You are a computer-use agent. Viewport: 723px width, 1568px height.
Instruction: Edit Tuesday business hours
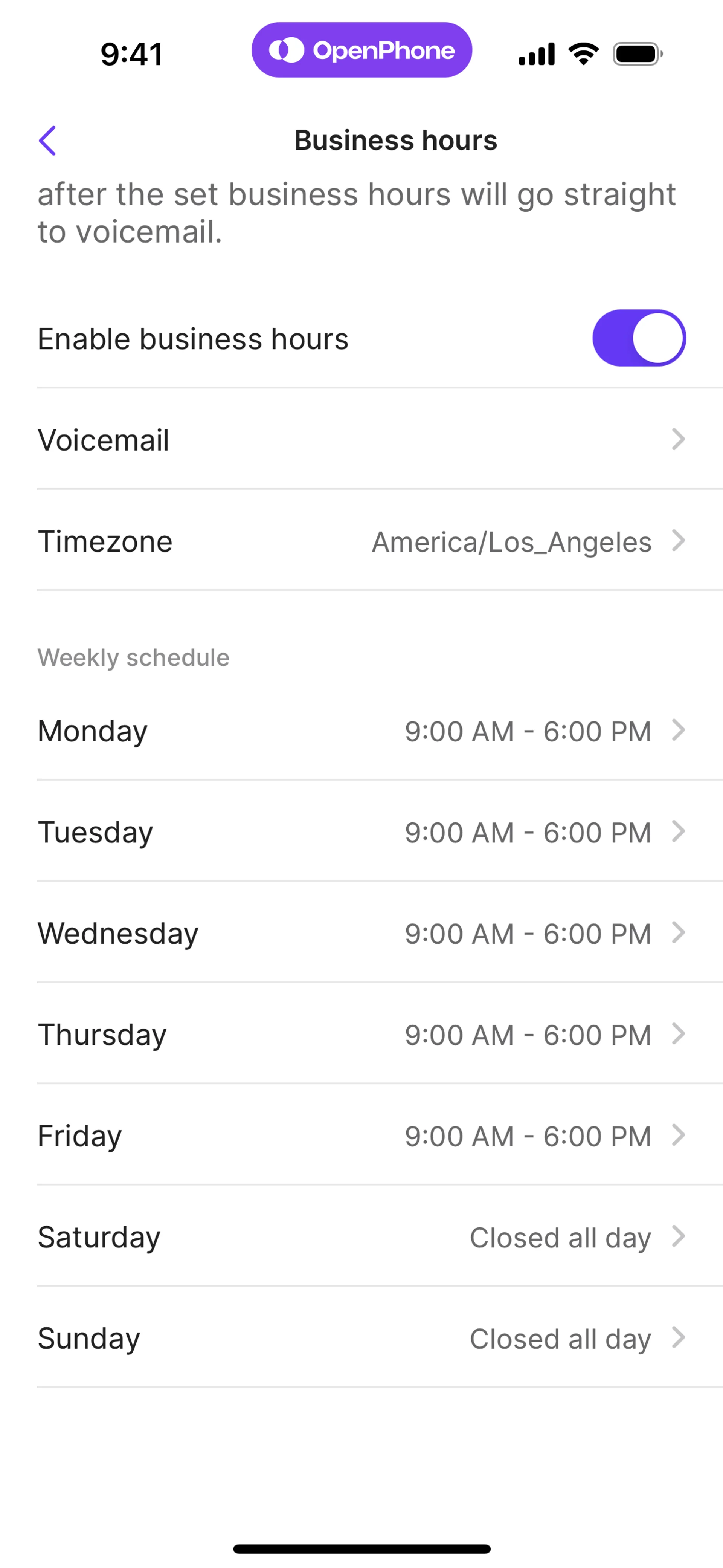tap(361, 831)
